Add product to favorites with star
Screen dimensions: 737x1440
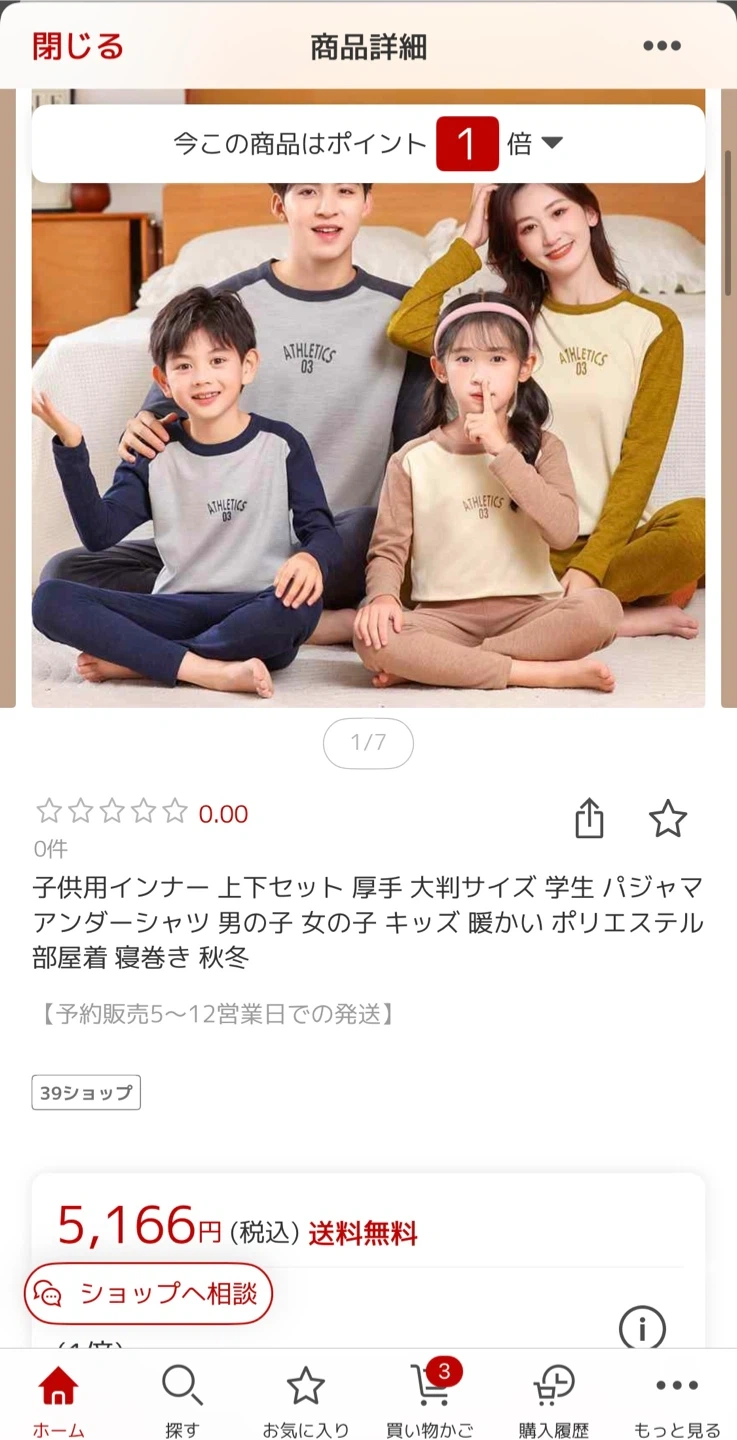pos(667,818)
